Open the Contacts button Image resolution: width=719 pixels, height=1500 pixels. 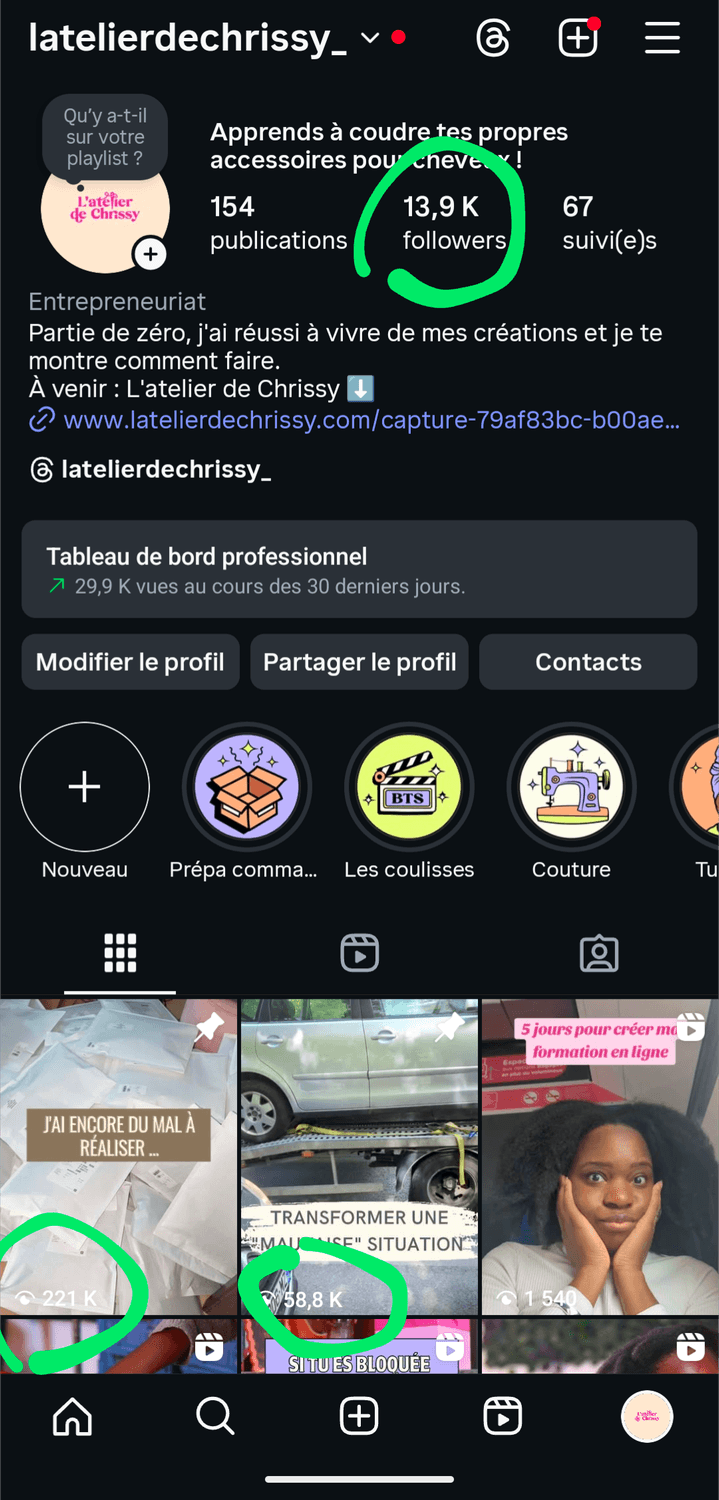pos(588,662)
